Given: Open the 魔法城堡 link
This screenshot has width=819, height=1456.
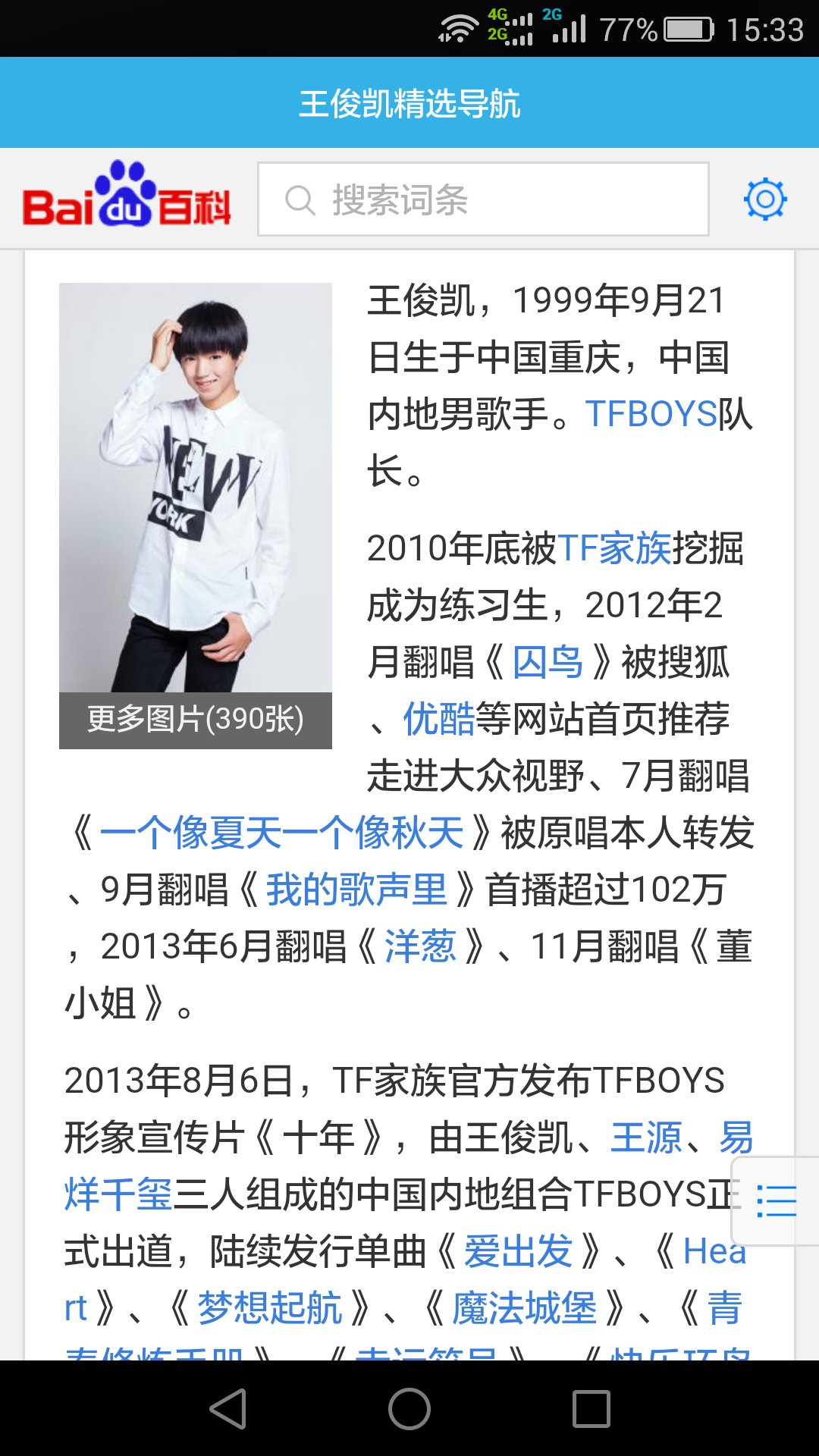Looking at the screenshot, I should click(x=525, y=1308).
